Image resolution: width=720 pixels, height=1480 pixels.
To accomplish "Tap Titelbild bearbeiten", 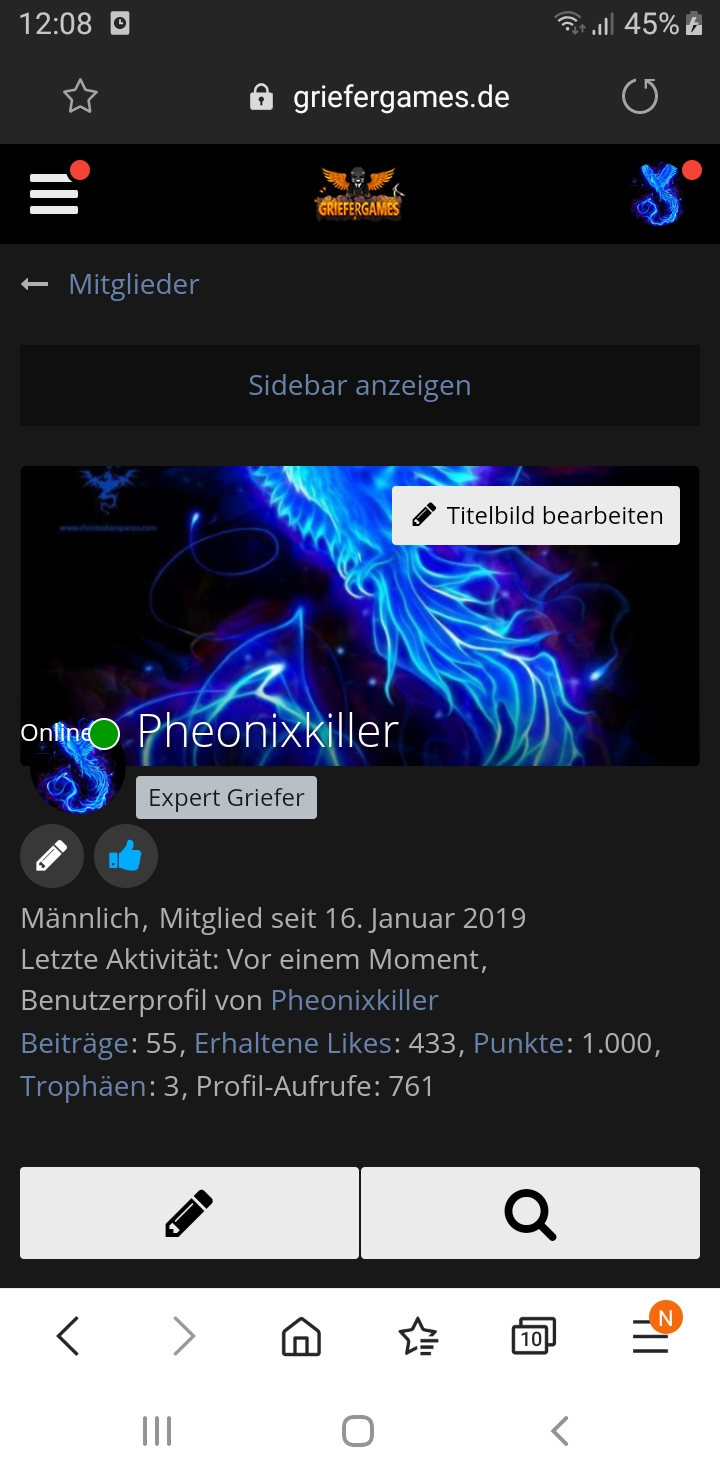I will click(536, 515).
